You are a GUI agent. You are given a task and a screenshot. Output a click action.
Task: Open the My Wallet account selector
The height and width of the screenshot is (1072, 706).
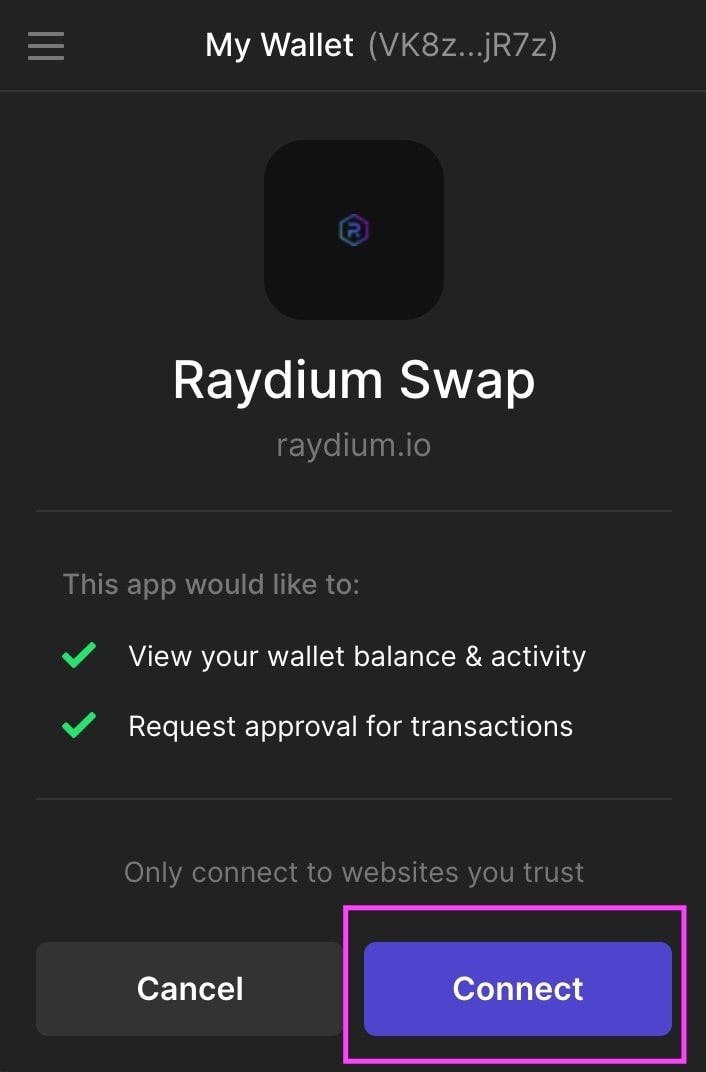coord(380,46)
